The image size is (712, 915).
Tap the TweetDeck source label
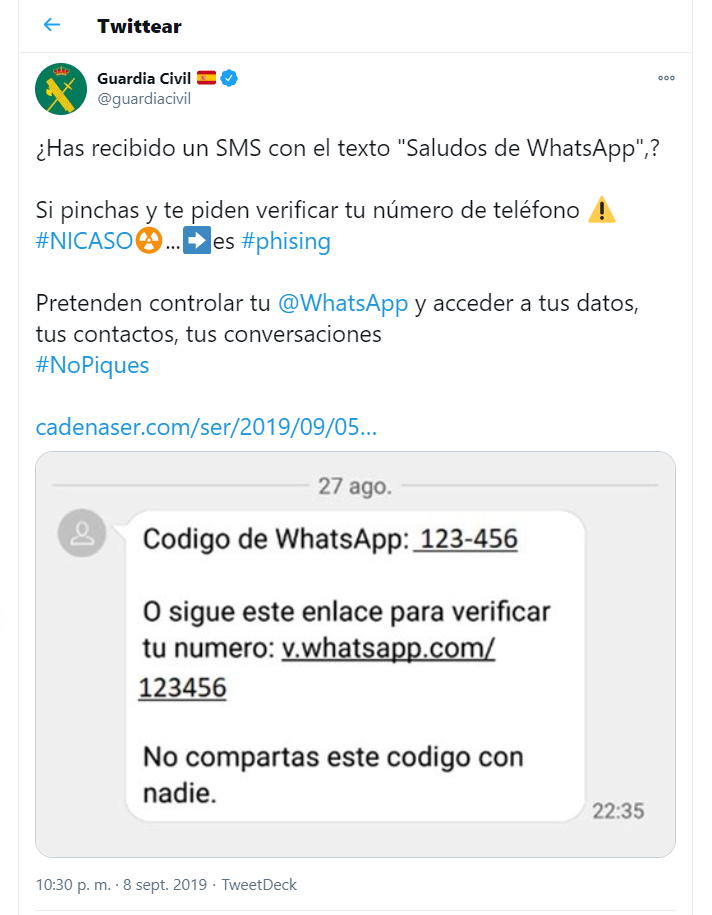(259, 885)
